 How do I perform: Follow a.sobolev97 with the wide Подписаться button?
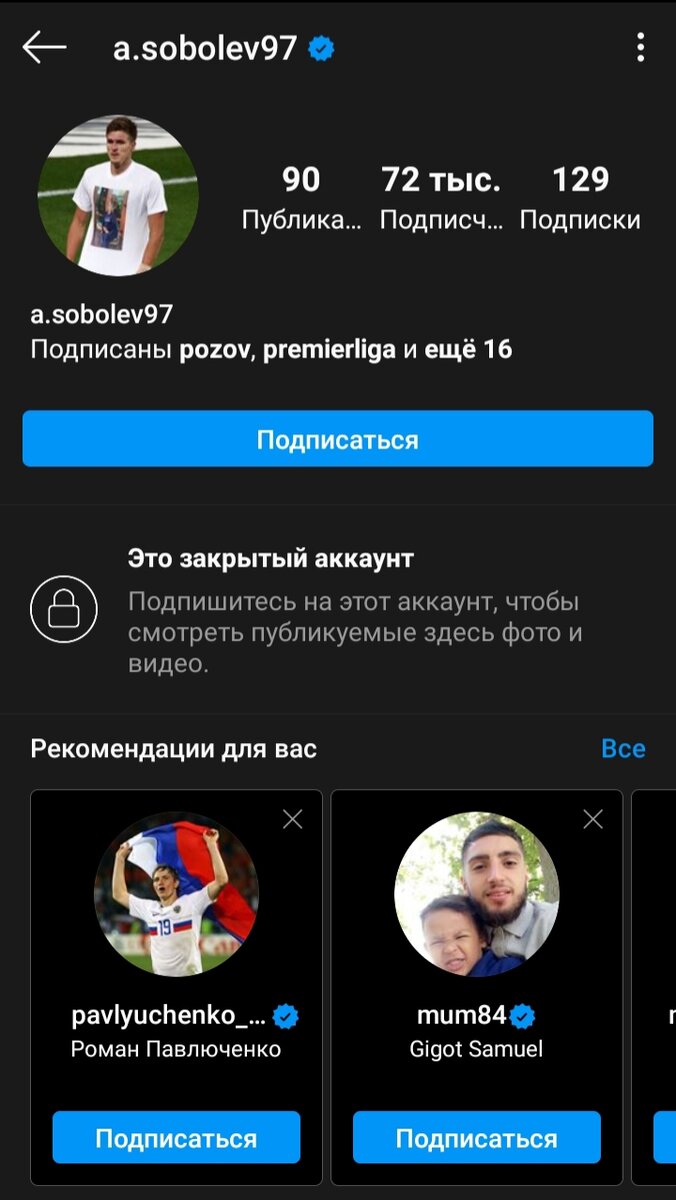tap(338, 439)
